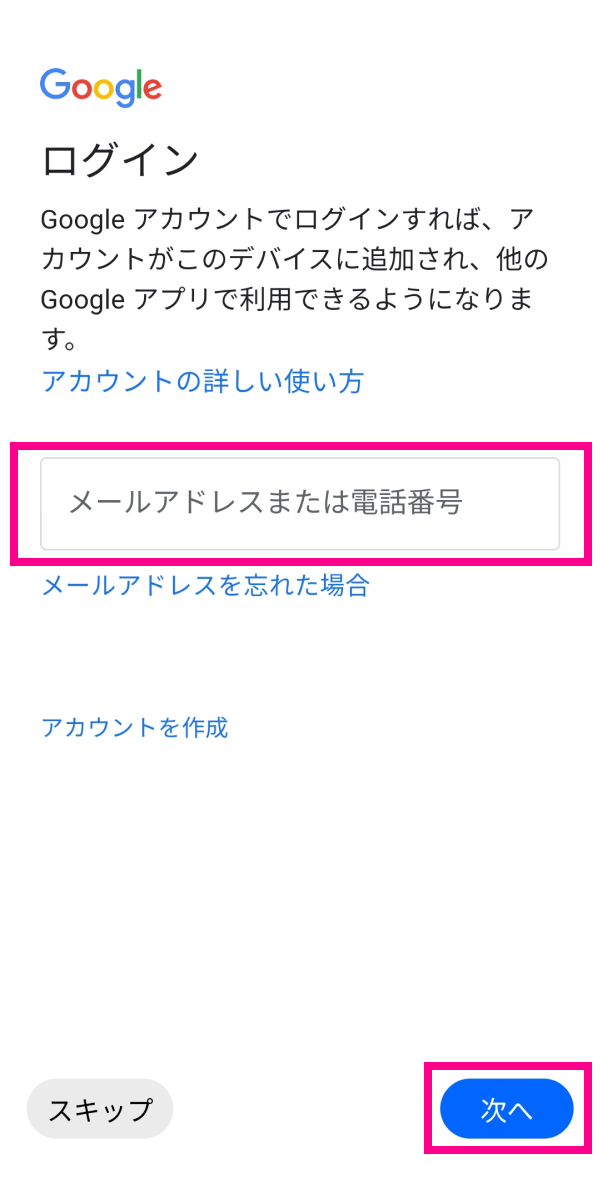
Task: Tap メールアドレスを忘れた場合 link
Action: (x=206, y=585)
